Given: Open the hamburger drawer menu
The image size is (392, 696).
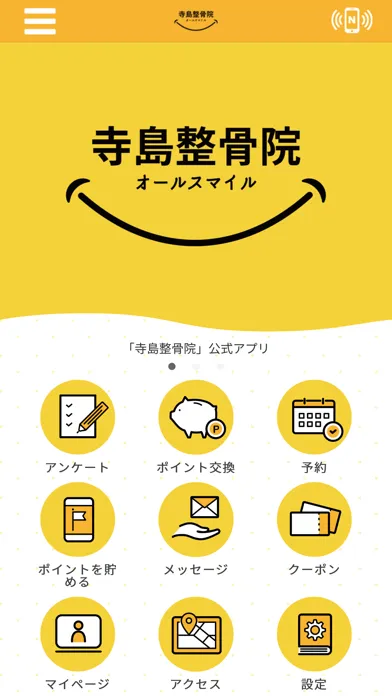Looking at the screenshot, I should 40,21.
